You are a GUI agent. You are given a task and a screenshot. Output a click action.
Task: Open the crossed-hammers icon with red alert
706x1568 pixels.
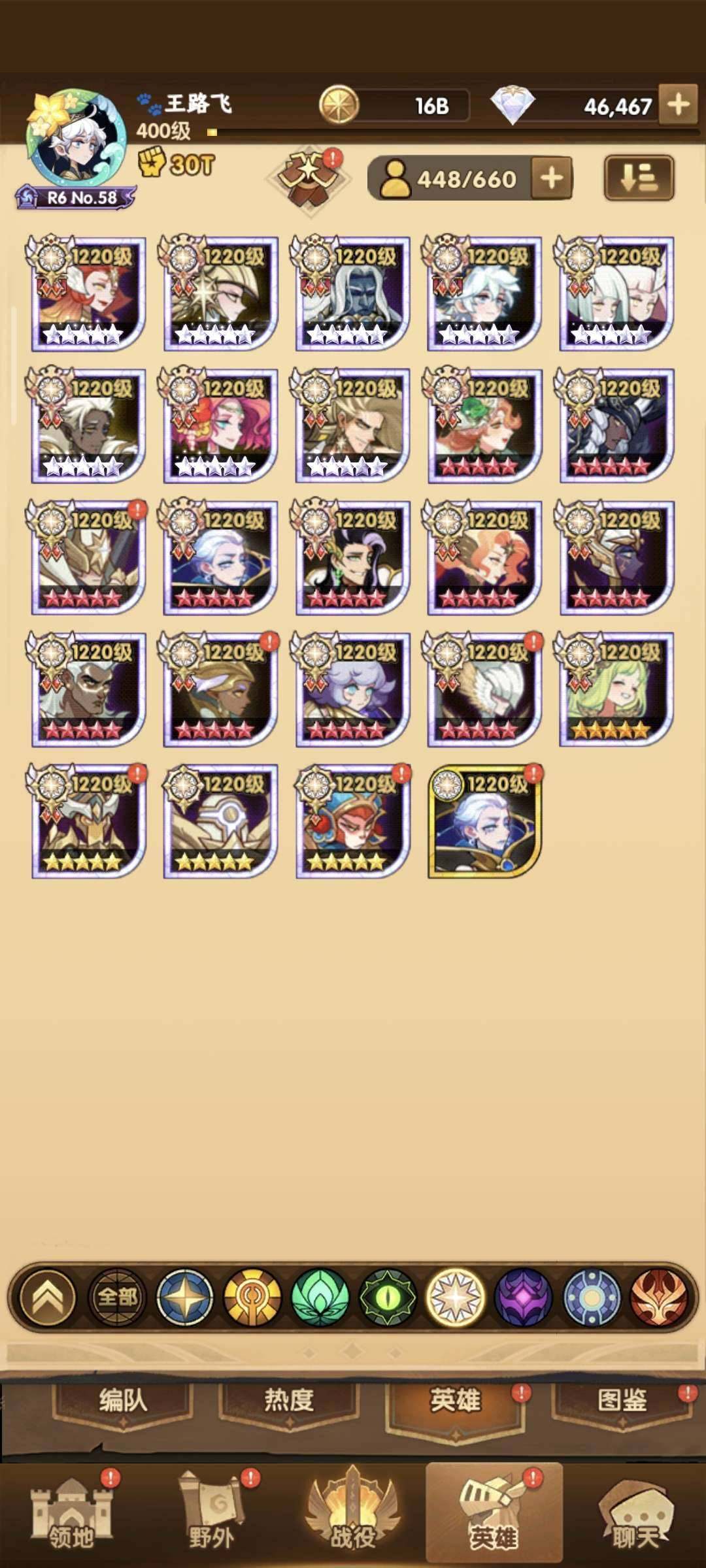click(x=310, y=178)
